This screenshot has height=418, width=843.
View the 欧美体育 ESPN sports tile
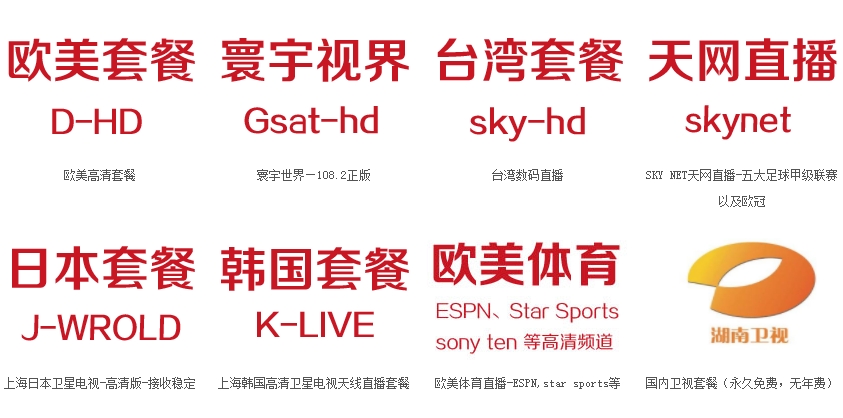point(527,297)
